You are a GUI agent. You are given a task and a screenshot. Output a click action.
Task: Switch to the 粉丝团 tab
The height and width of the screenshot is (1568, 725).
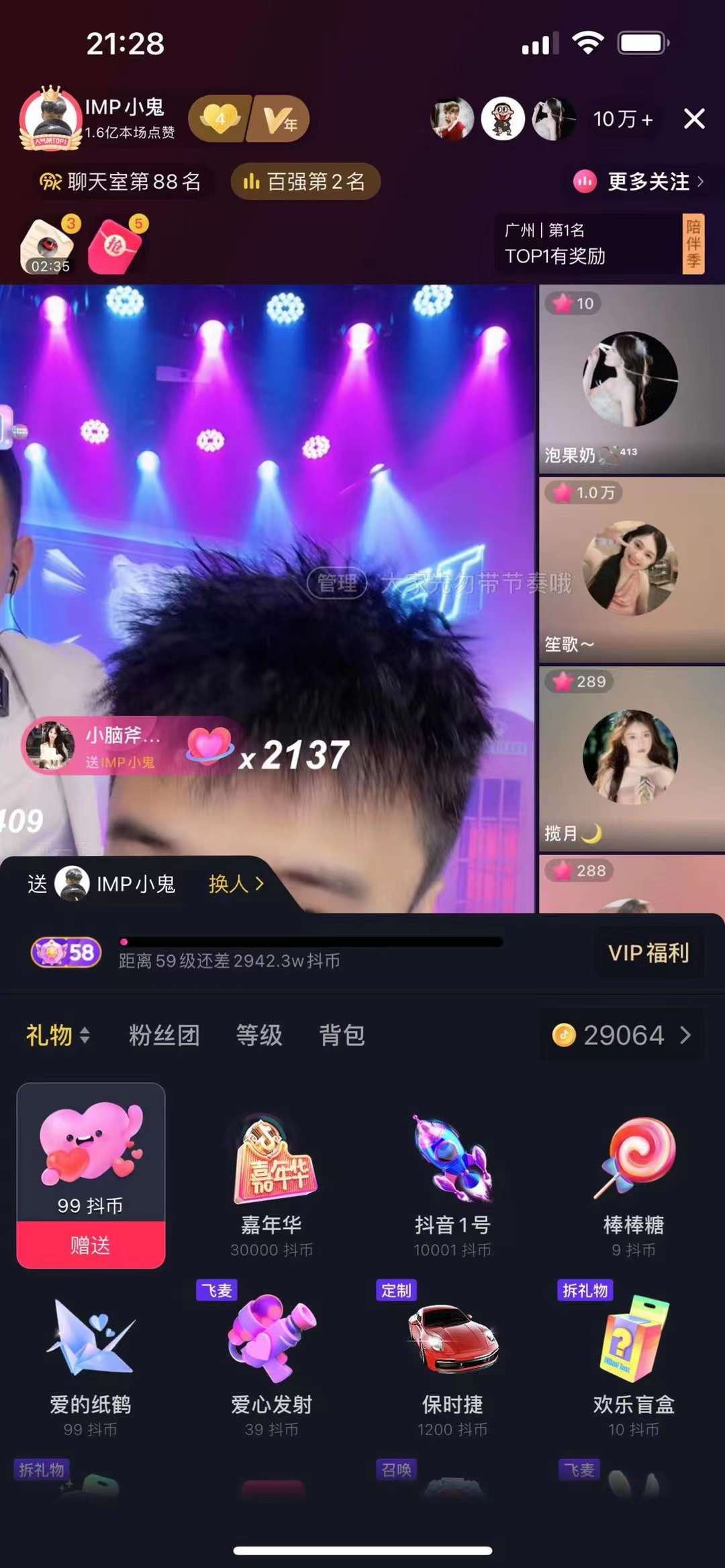(x=164, y=1035)
